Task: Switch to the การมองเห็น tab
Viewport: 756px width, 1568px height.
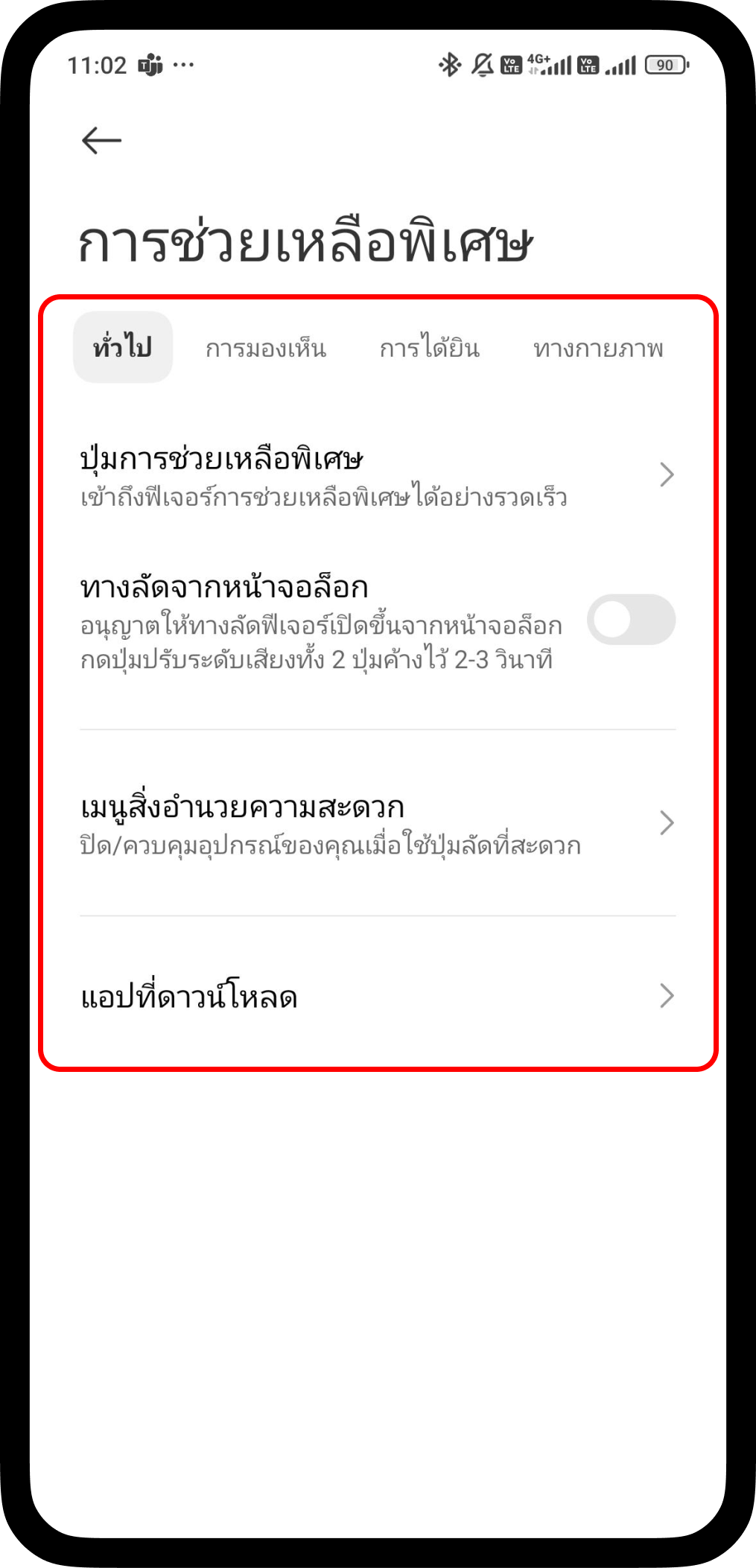Action: click(x=266, y=349)
